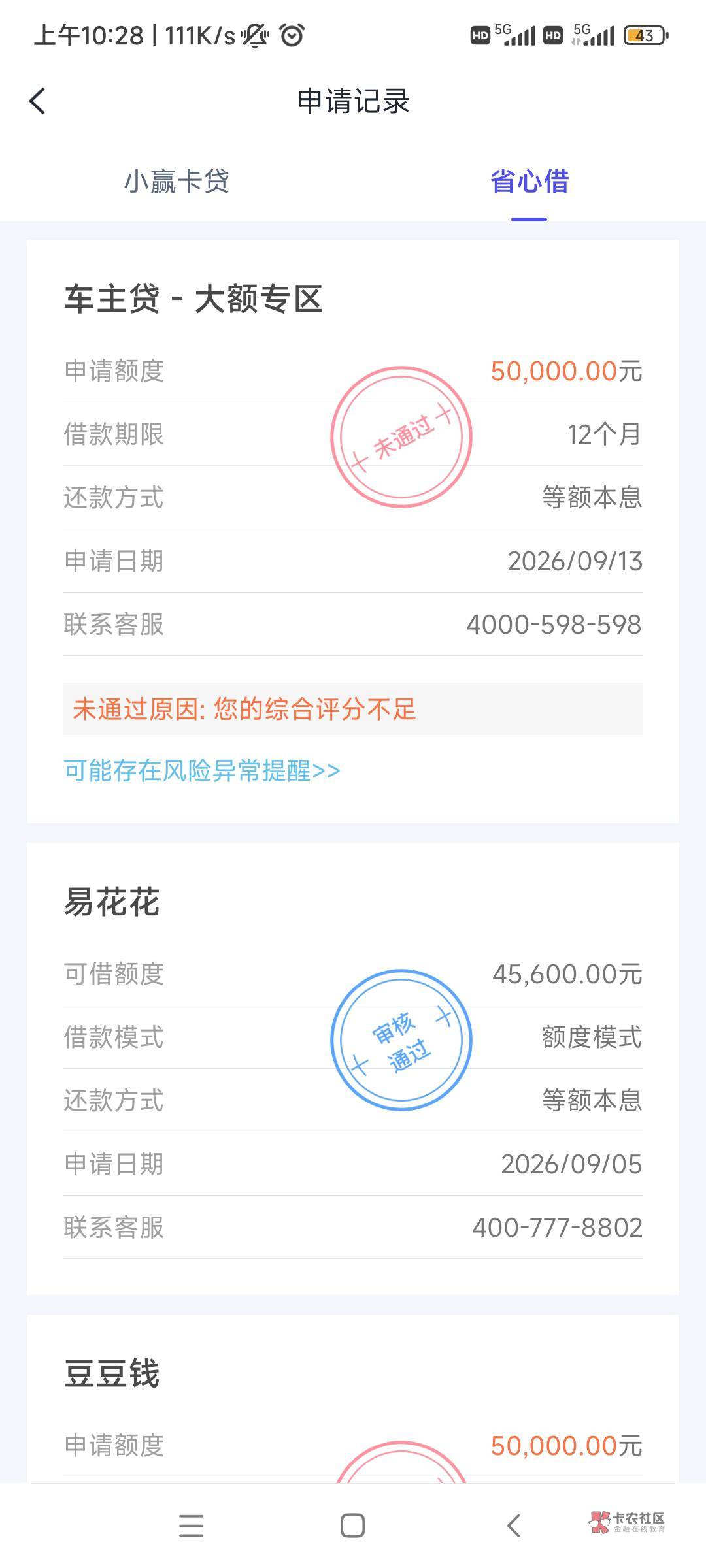This screenshot has height=1568, width=706.
Task: Select the 省心借 tab
Action: pos(529,181)
